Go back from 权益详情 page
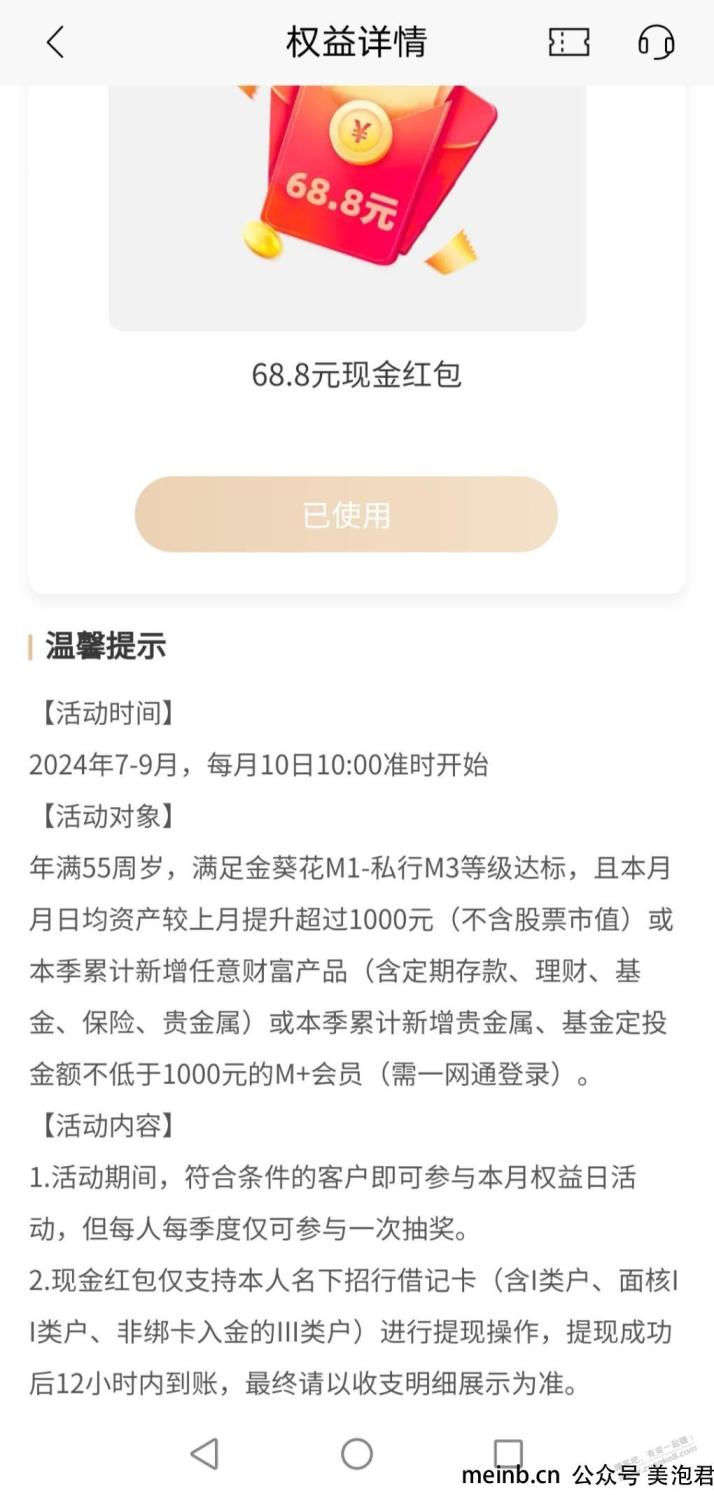714x1495 pixels. pos(55,42)
